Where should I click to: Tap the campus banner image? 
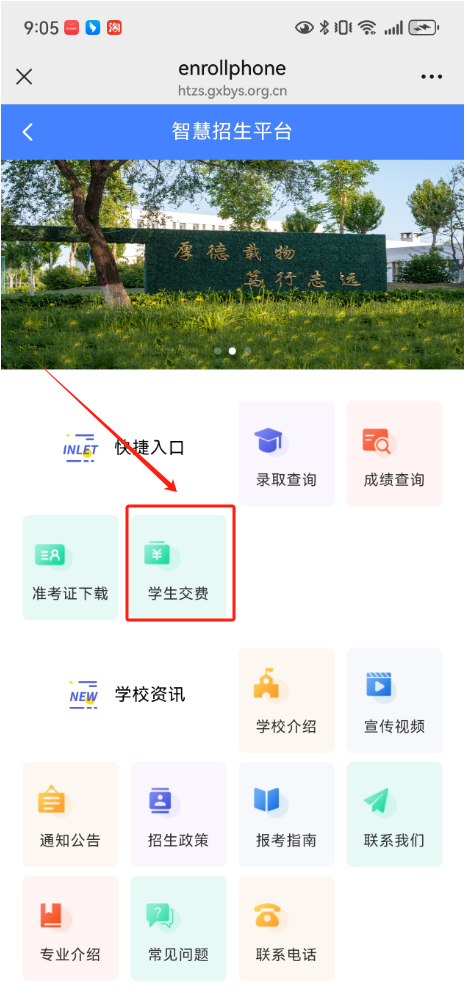233,264
